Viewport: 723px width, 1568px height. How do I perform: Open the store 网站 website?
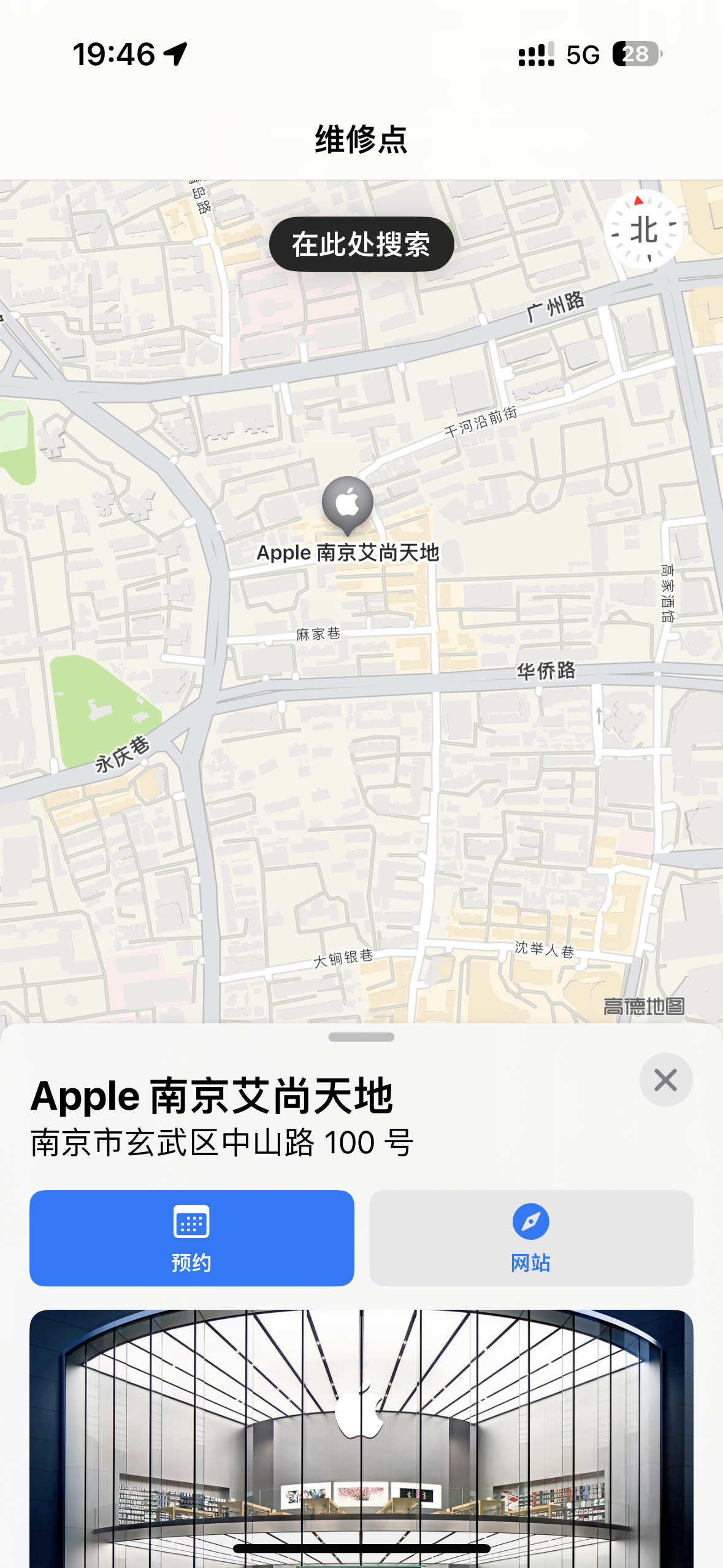(531, 1238)
